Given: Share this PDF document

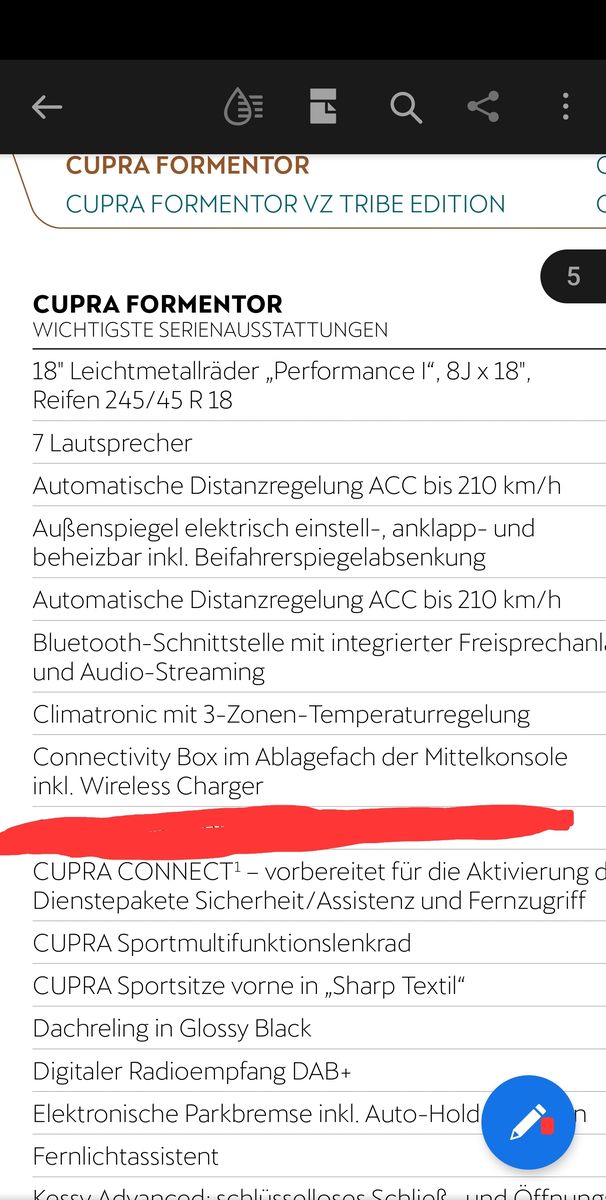Looking at the screenshot, I should click(x=483, y=107).
